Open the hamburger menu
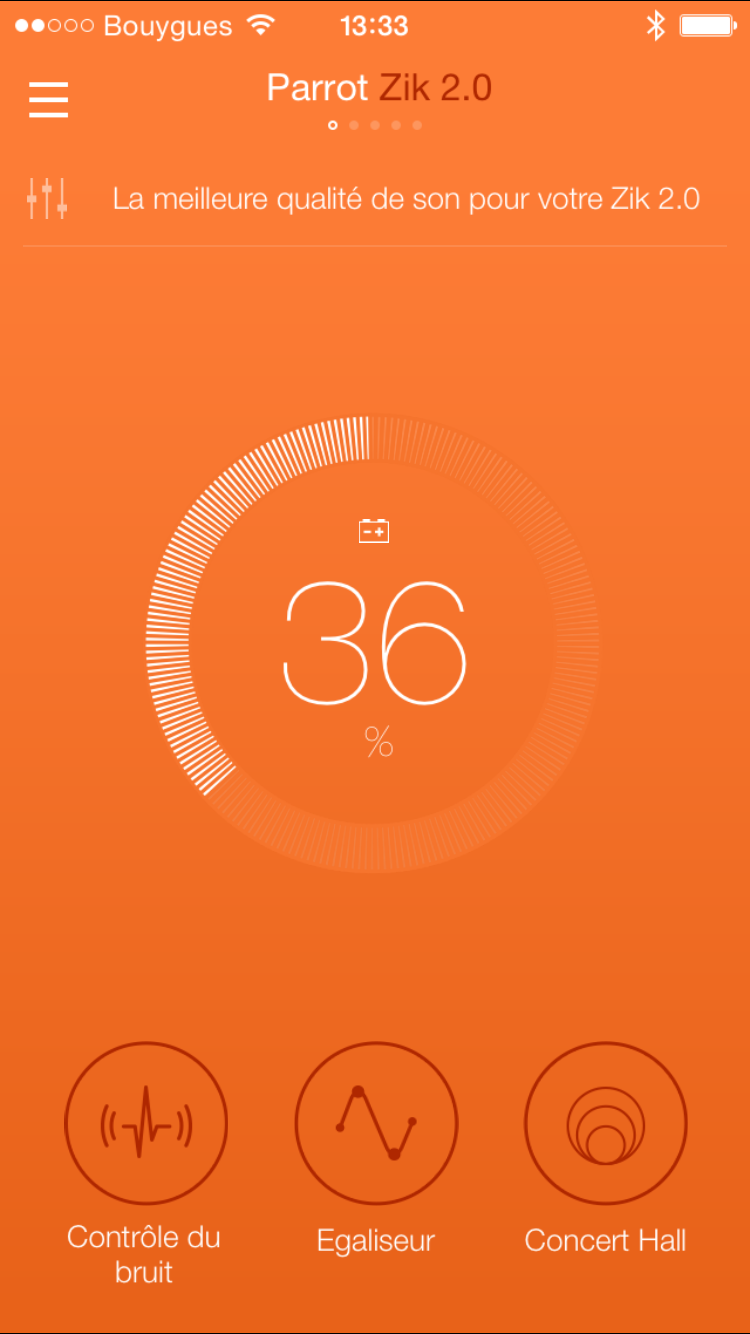Screen dimensions: 750x1334 tap(48, 99)
